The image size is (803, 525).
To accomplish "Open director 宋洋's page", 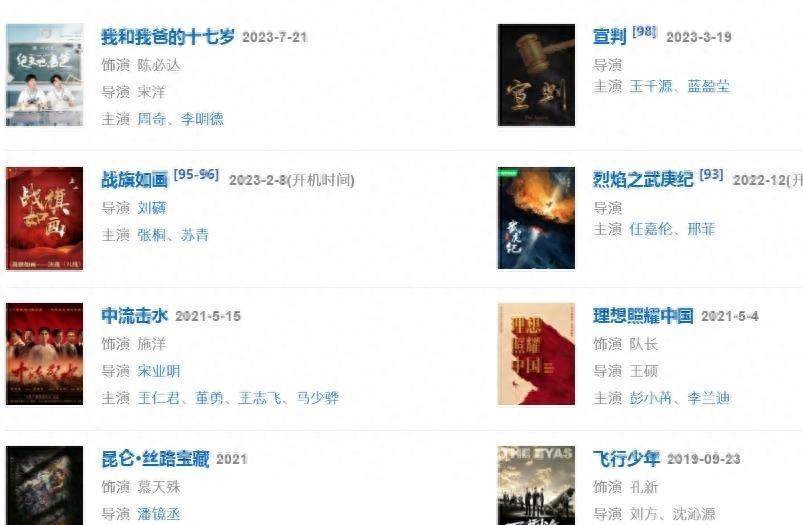I will [x=151, y=91].
